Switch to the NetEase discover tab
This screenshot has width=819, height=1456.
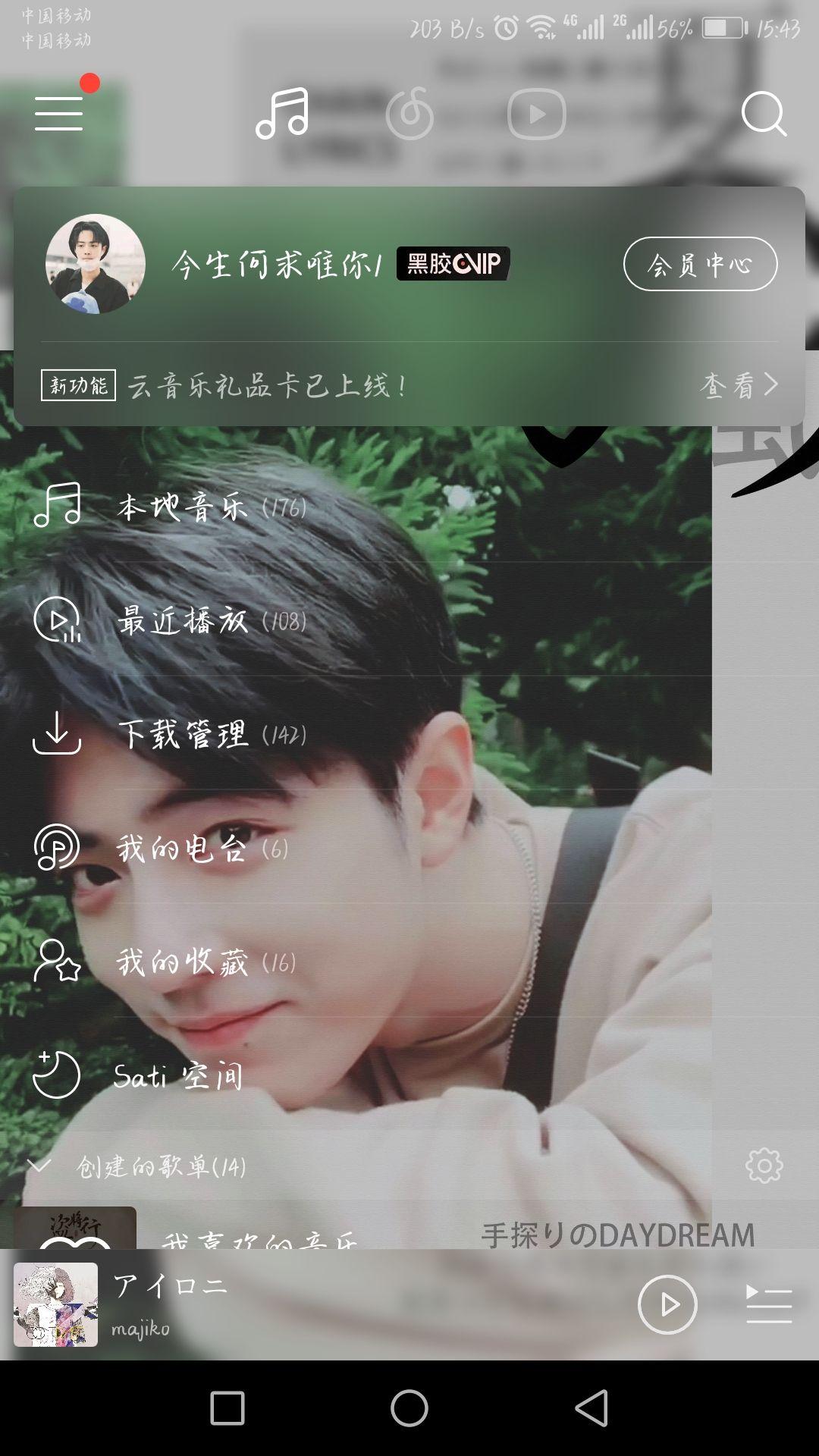[x=409, y=114]
